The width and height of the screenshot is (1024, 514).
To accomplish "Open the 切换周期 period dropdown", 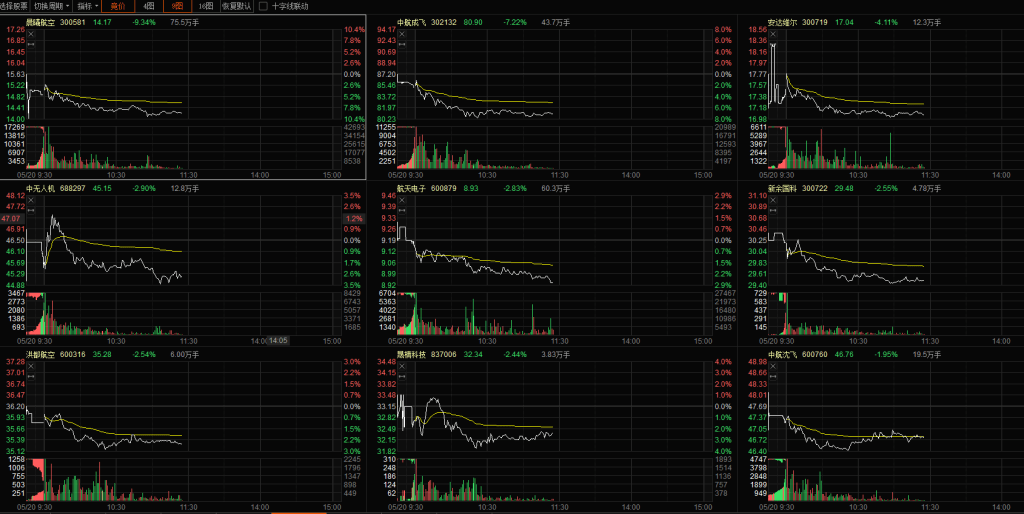I will click(51, 6).
